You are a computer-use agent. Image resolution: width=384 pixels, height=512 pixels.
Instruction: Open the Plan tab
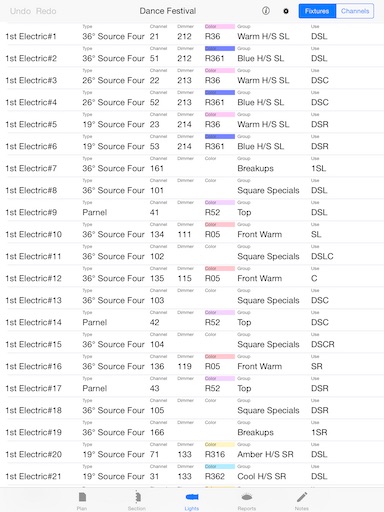click(x=82, y=501)
